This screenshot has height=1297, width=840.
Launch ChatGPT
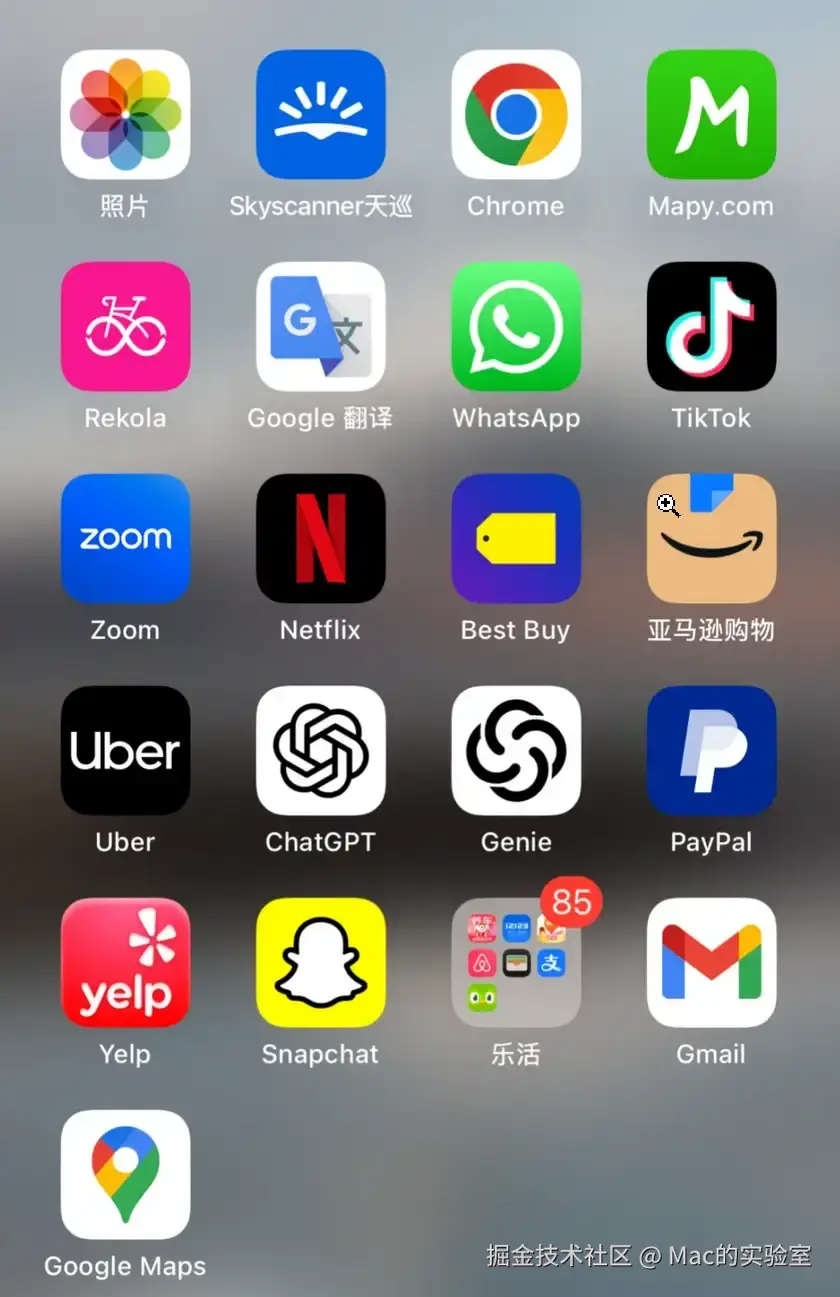[320, 750]
